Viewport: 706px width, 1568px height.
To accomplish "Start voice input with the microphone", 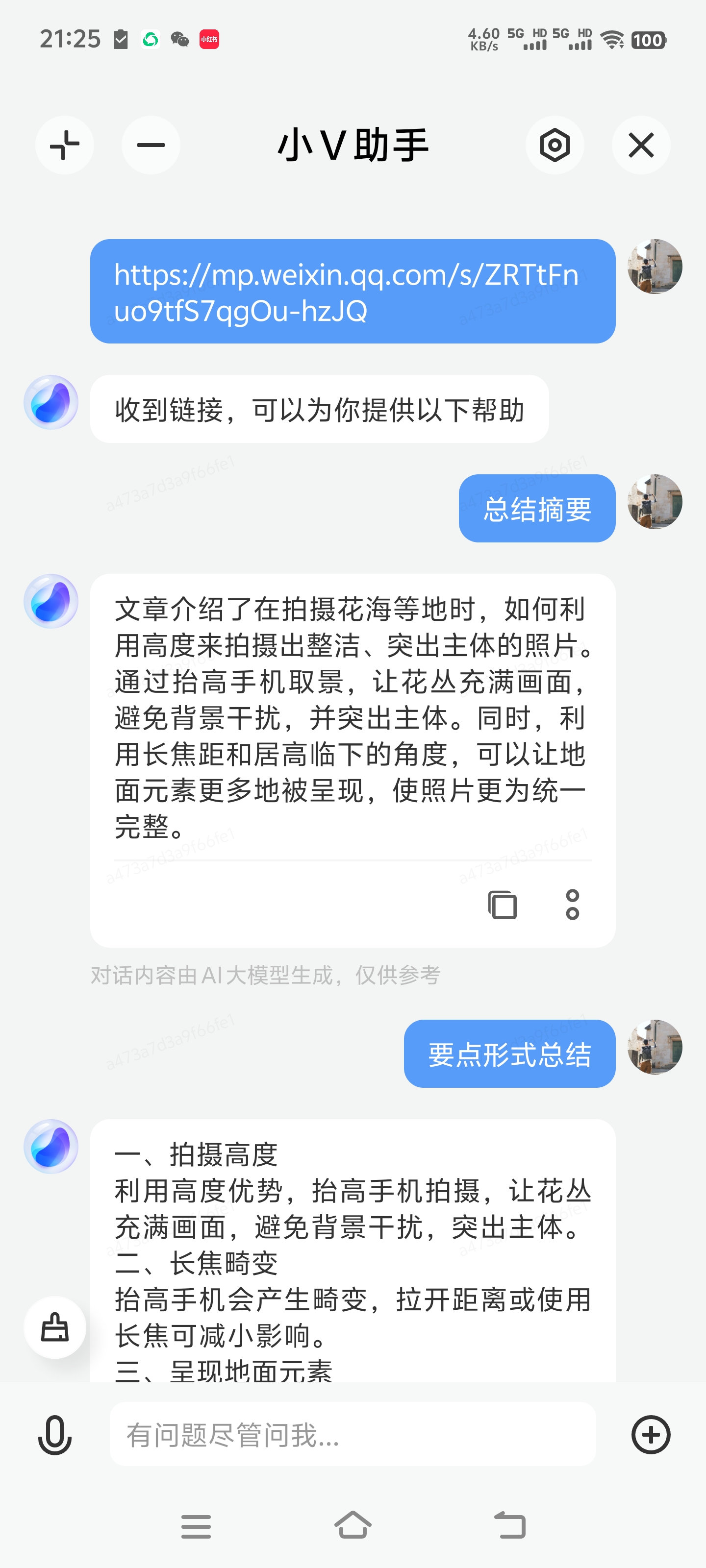I will click(x=55, y=1435).
